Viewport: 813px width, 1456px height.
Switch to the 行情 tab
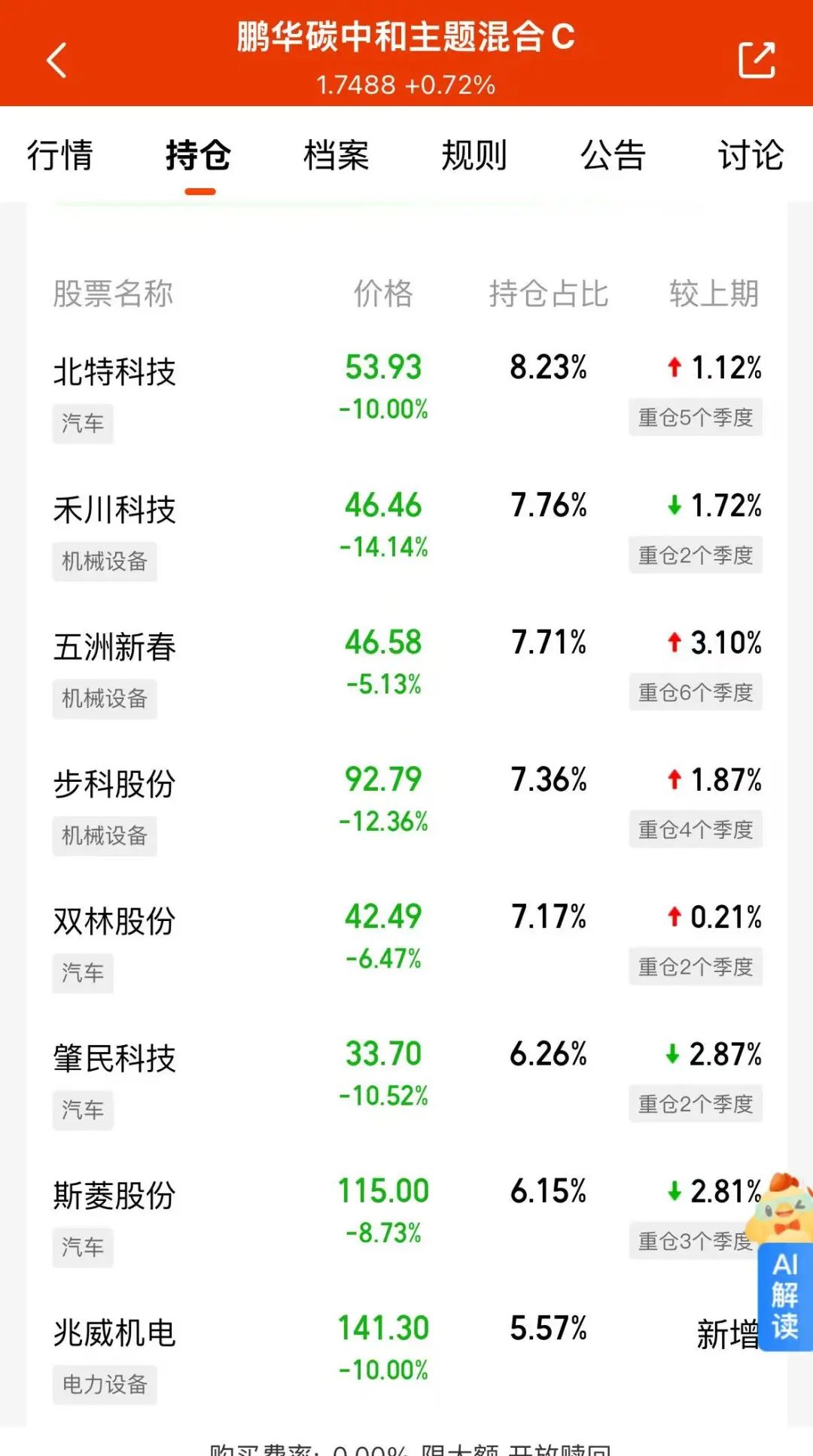[60, 156]
